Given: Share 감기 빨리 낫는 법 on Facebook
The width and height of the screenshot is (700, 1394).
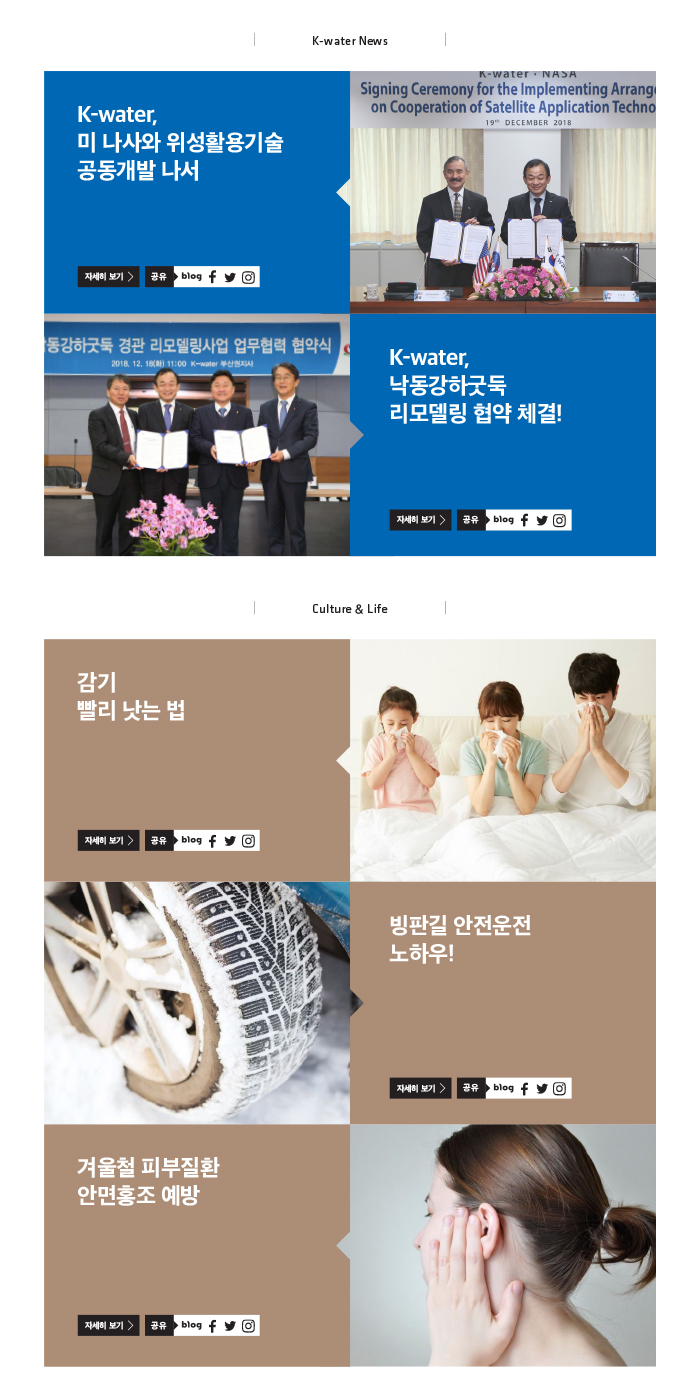Looking at the screenshot, I should tap(212, 841).
